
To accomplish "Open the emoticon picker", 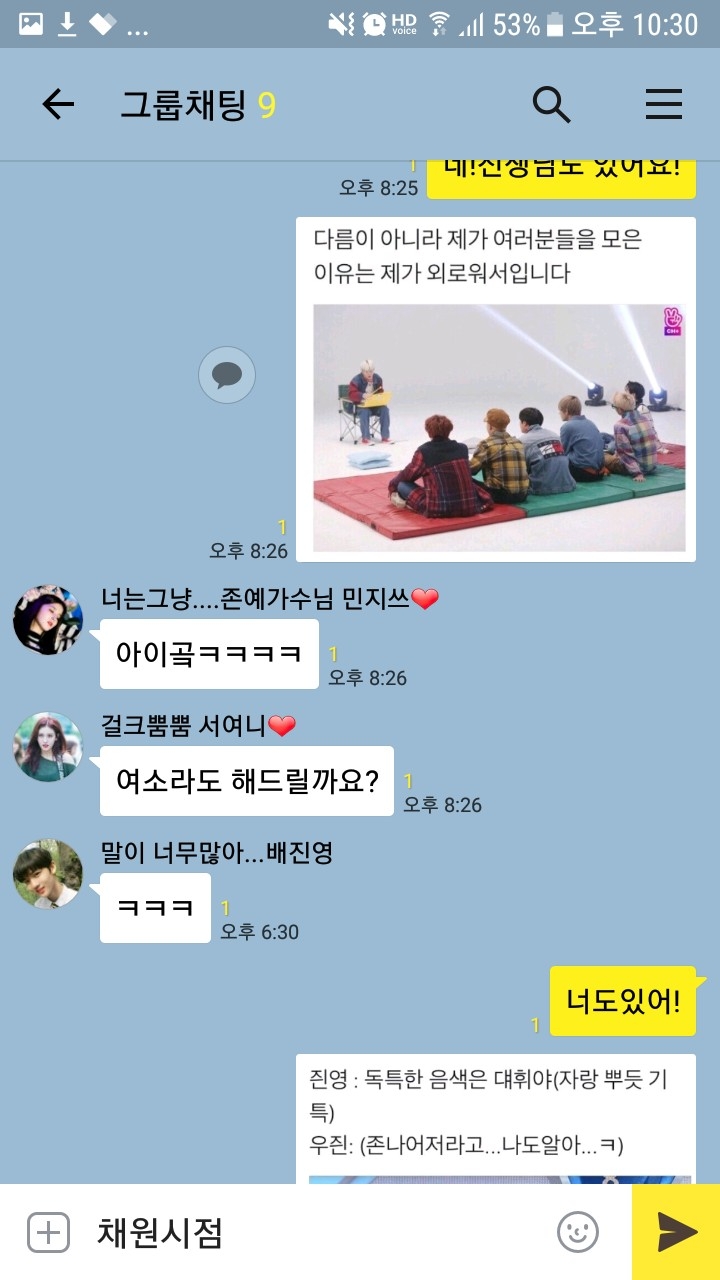I will 578,1232.
